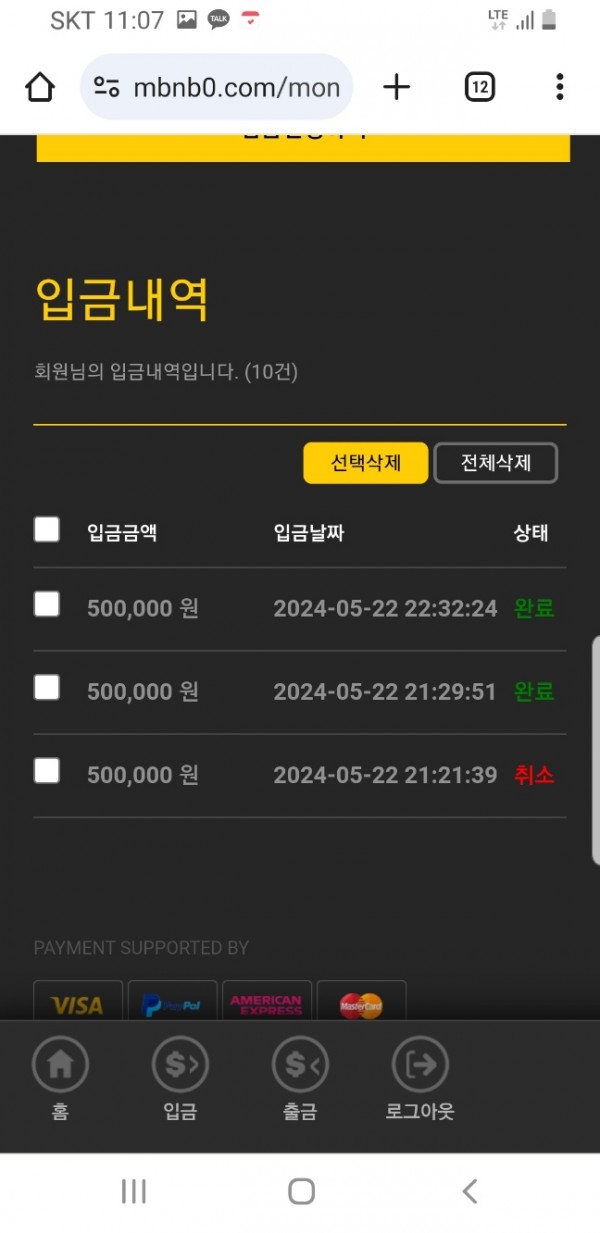Open a new browser tab
The height and width of the screenshot is (1233, 600).
(x=396, y=88)
